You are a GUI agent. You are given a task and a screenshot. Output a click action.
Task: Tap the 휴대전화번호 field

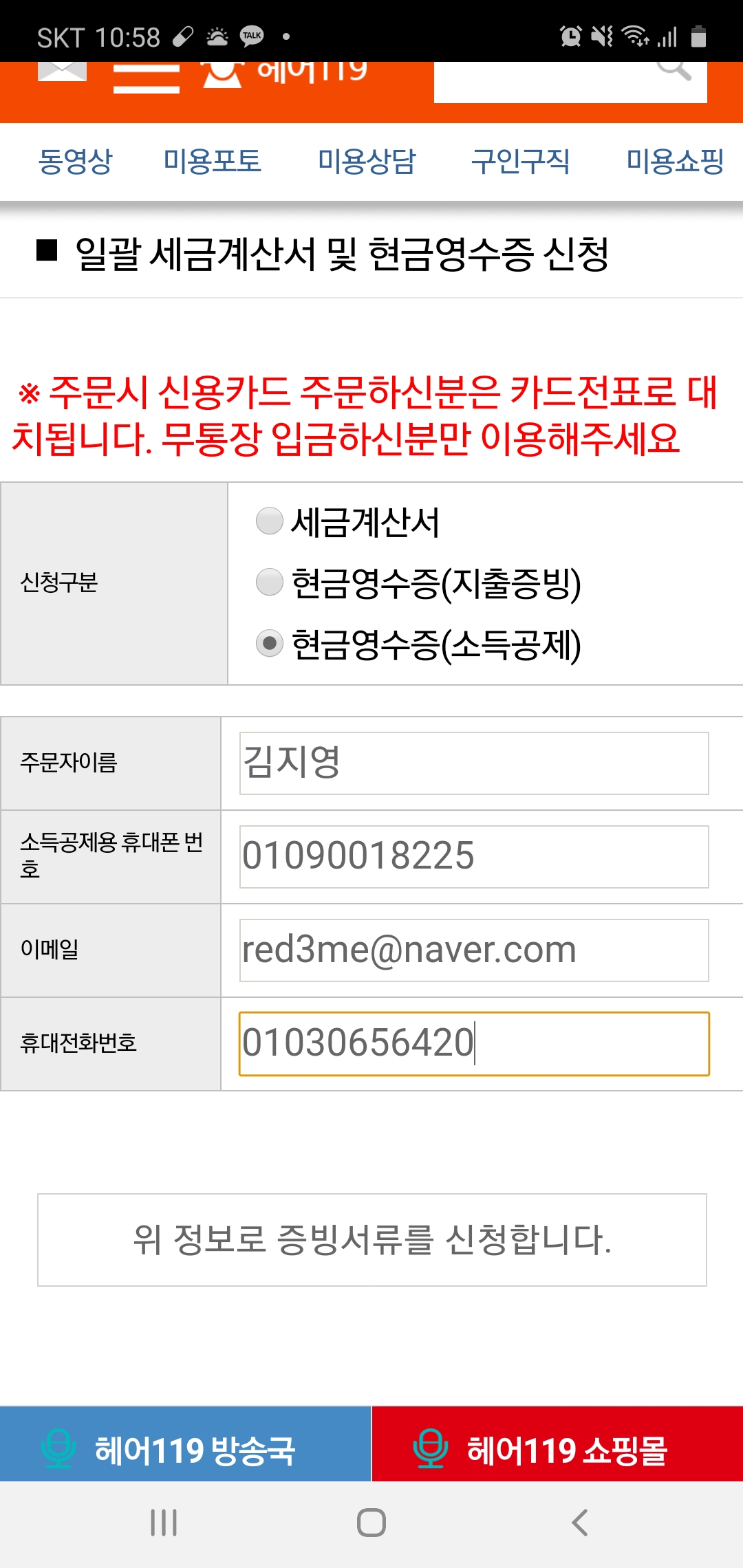coord(474,1044)
